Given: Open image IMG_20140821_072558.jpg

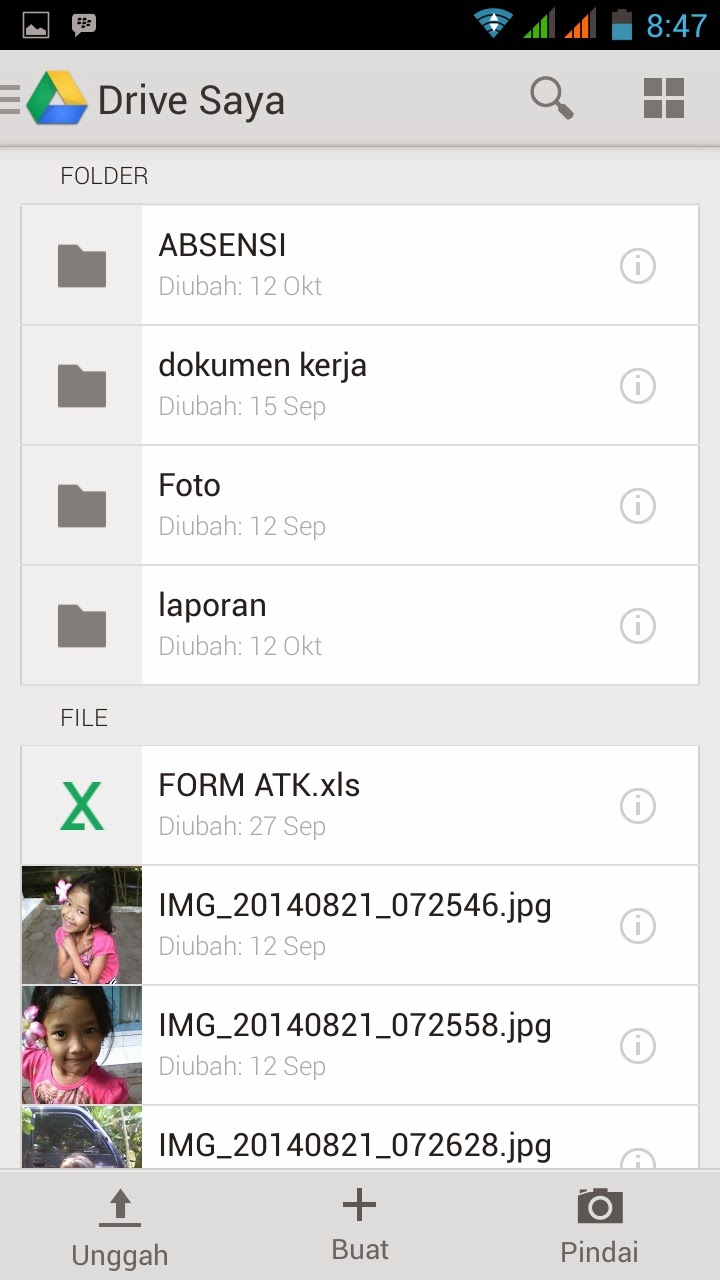Looking at the screenshot, I should coord(360,1045).
